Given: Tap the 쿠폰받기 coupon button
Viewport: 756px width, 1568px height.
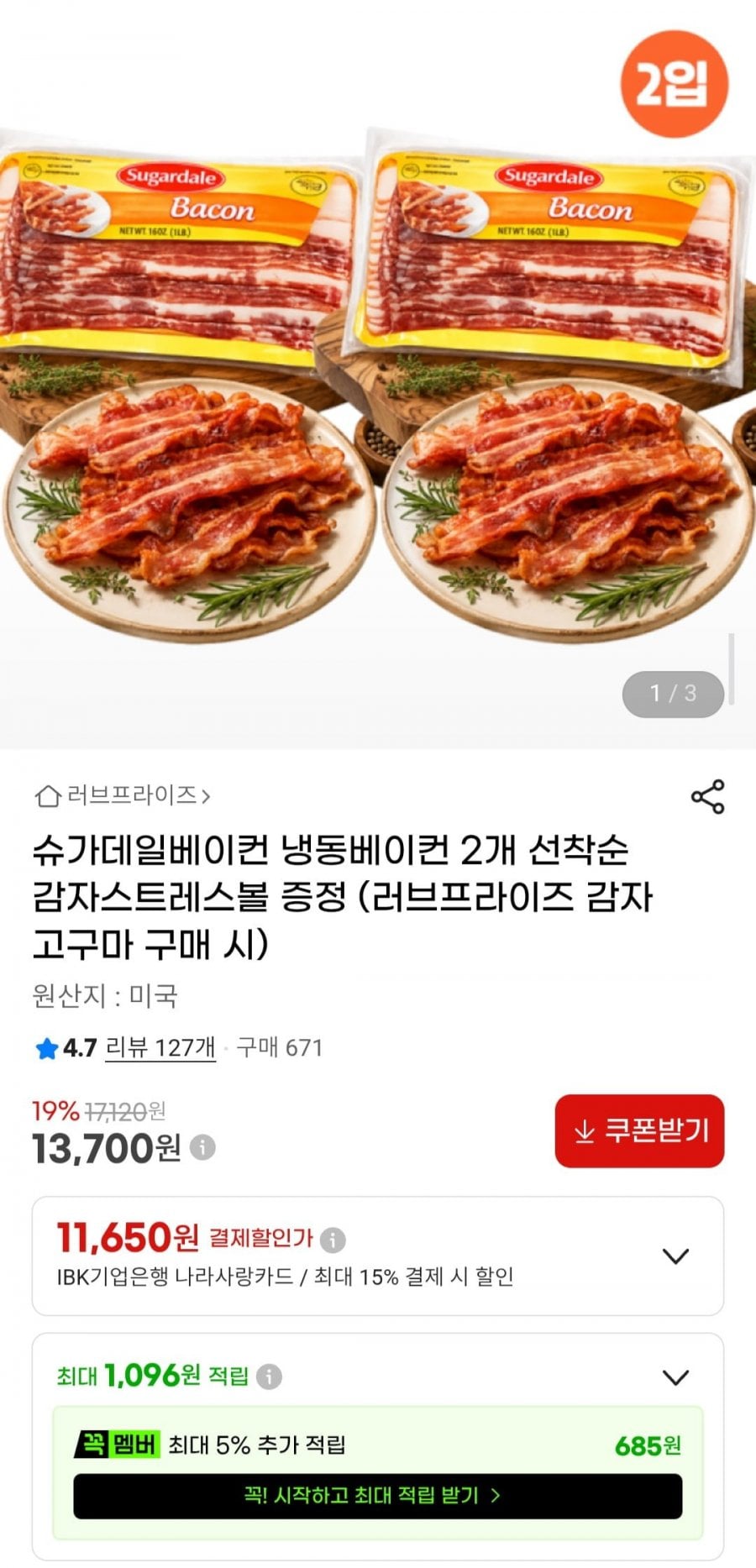Looking at the screenshot, I should pyautogui.click(x=639, y=1130).
